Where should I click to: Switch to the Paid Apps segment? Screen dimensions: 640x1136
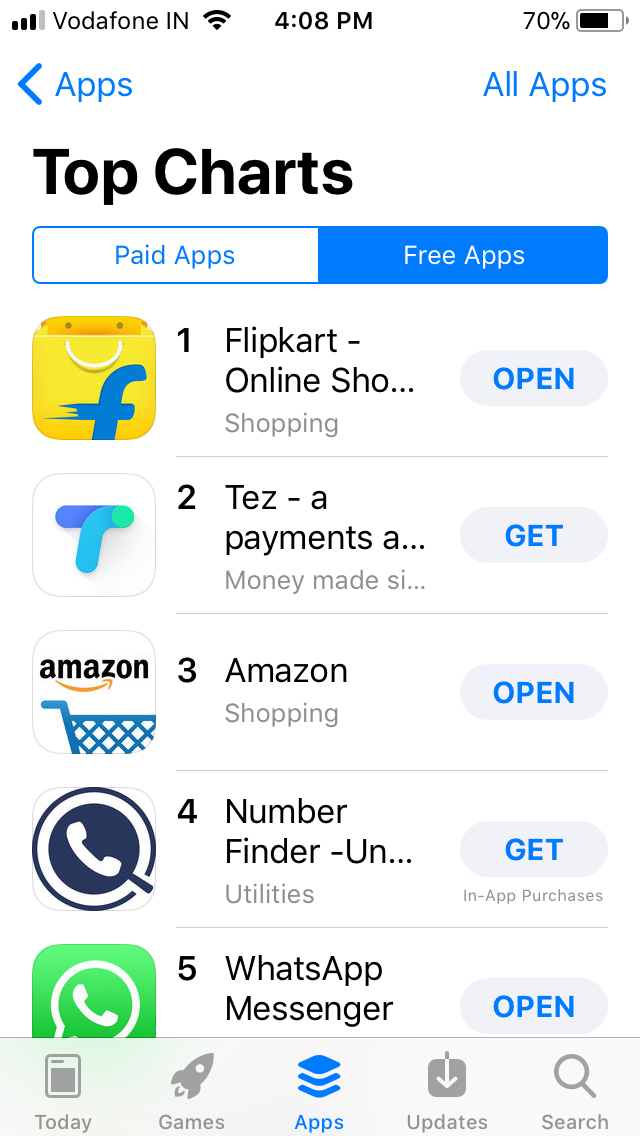(175, 255)
